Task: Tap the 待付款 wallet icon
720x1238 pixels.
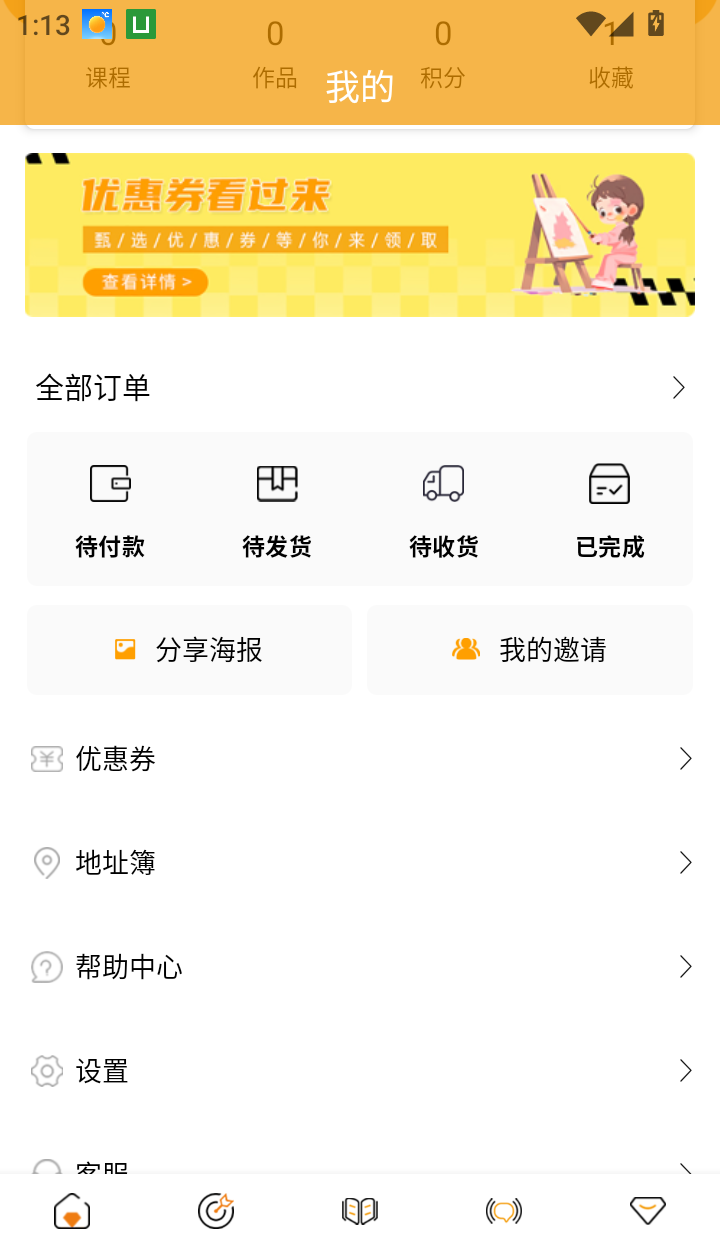Action: point(109,483)
